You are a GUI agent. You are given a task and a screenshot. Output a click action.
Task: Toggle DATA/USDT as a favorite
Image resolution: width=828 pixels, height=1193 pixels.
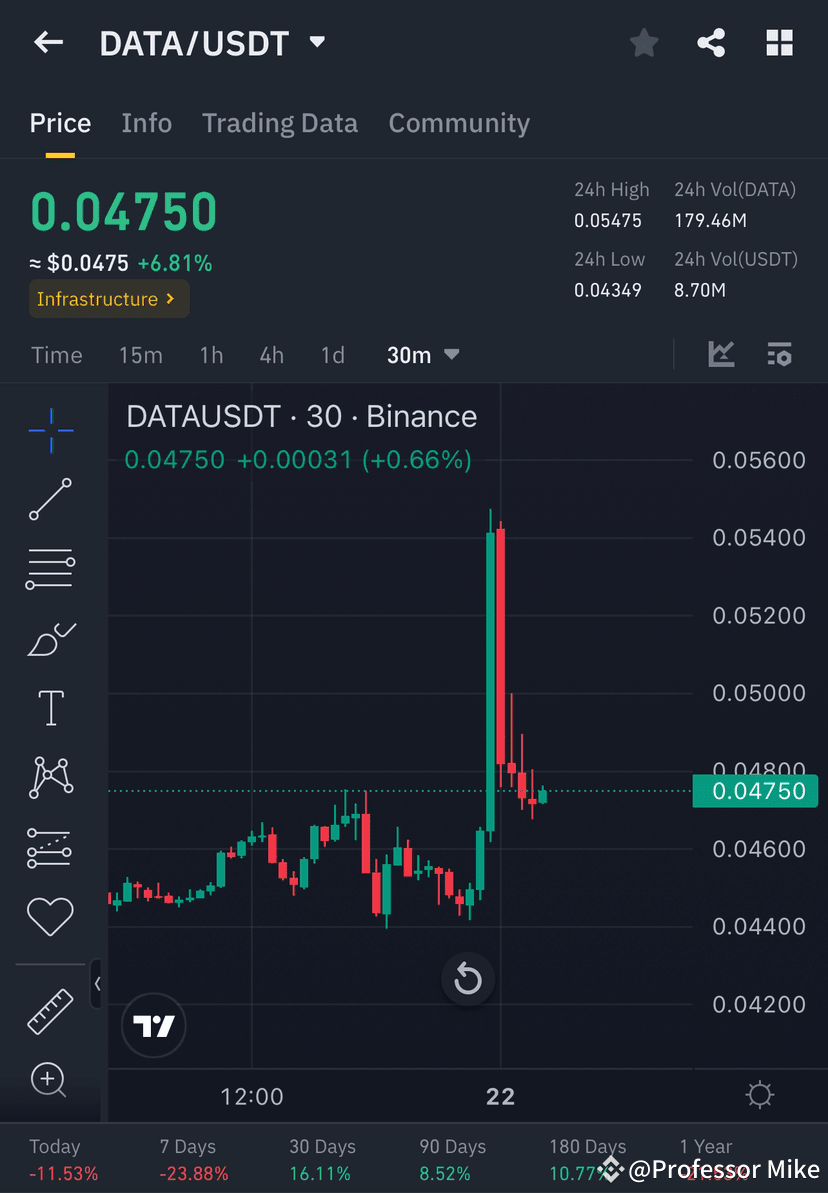coord(643,42)
